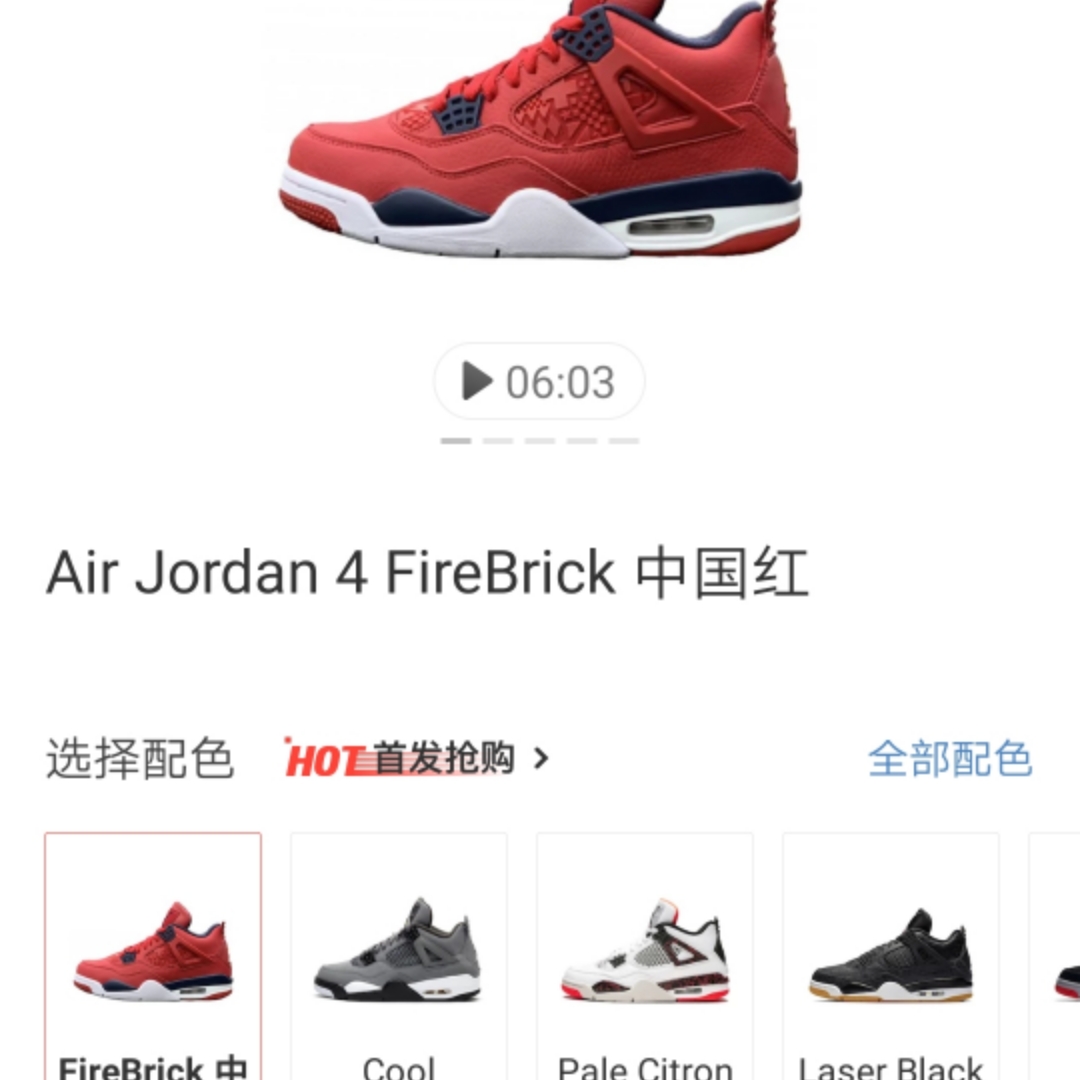Screen dimensions: 1080x1080
Task: Select the FireBrick colorway tile
Action: (x=153, y=955)
